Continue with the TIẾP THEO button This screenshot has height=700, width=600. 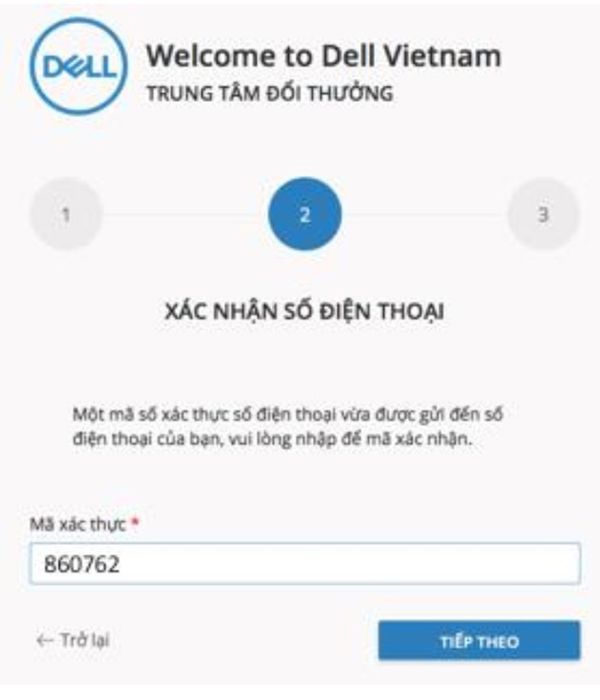point(479,641)
